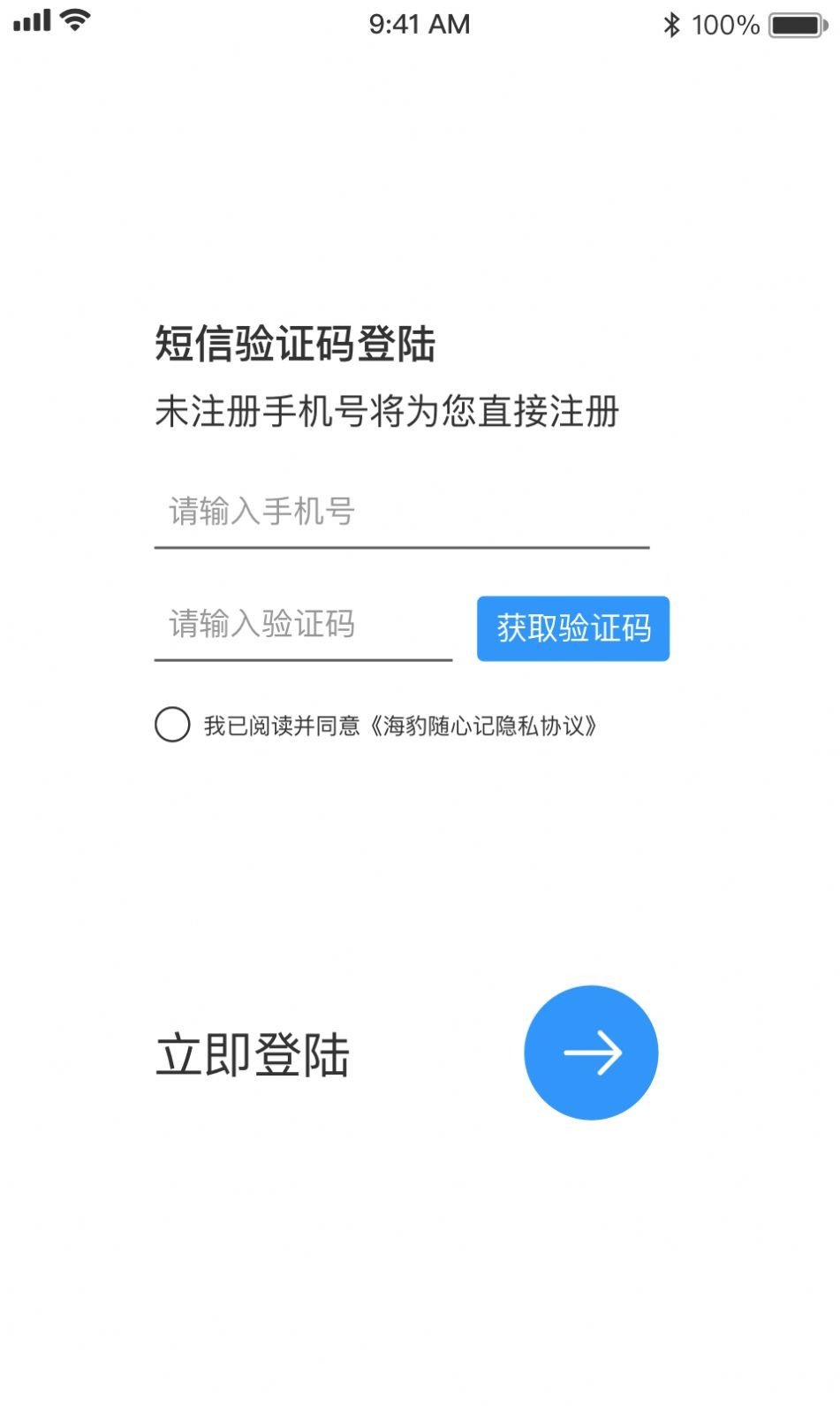Viewport: 840px width, 1406px height.
Task: Click the 立即登陆 login label
Action: point(254,1053)
